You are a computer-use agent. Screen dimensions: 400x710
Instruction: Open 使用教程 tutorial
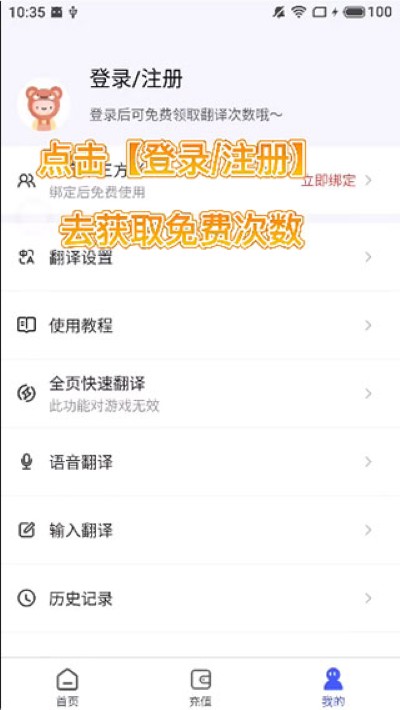pyautogui.click(x=200, y=326)
